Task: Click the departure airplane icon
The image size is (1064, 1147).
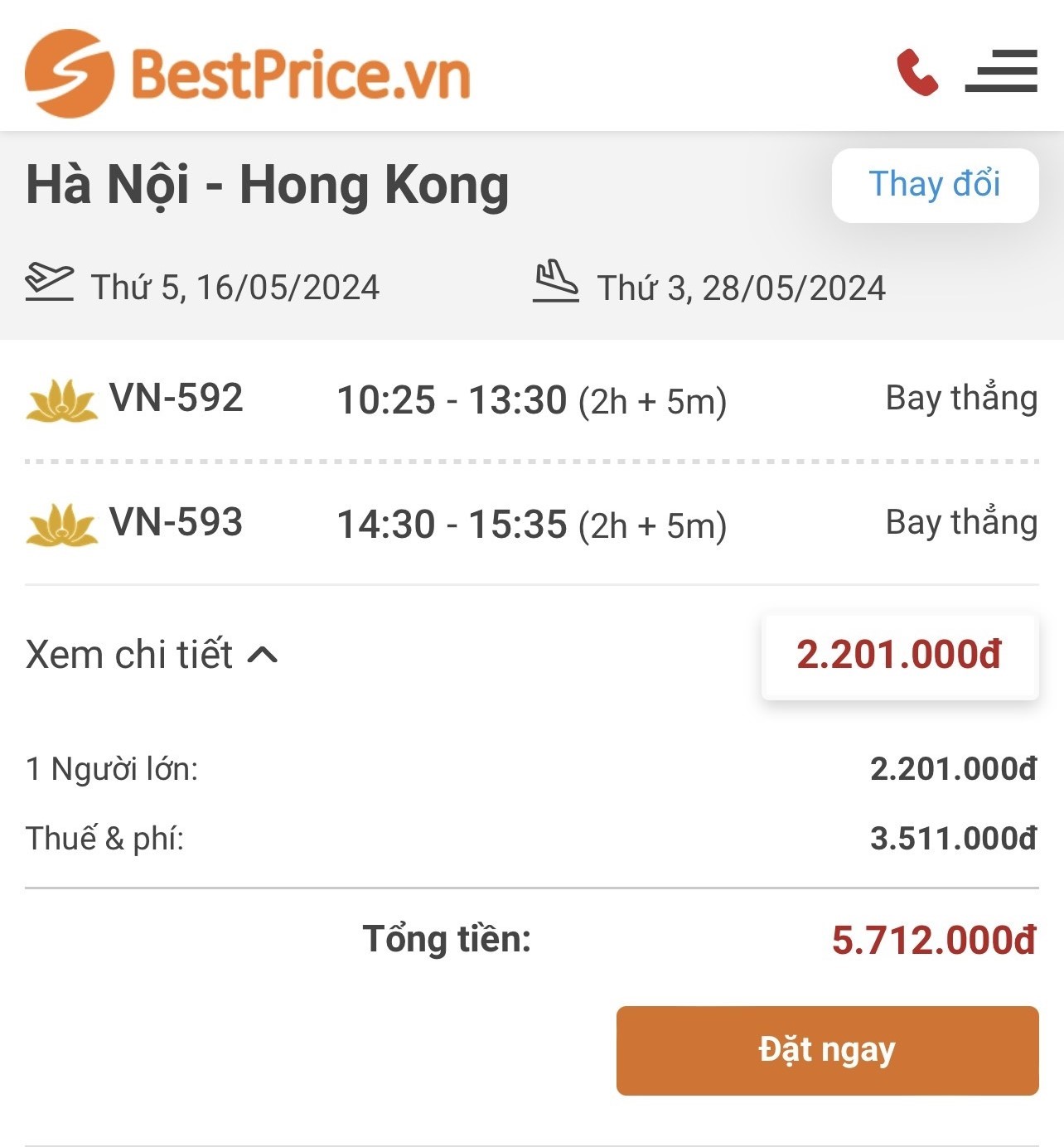Action: click(50, 282)
